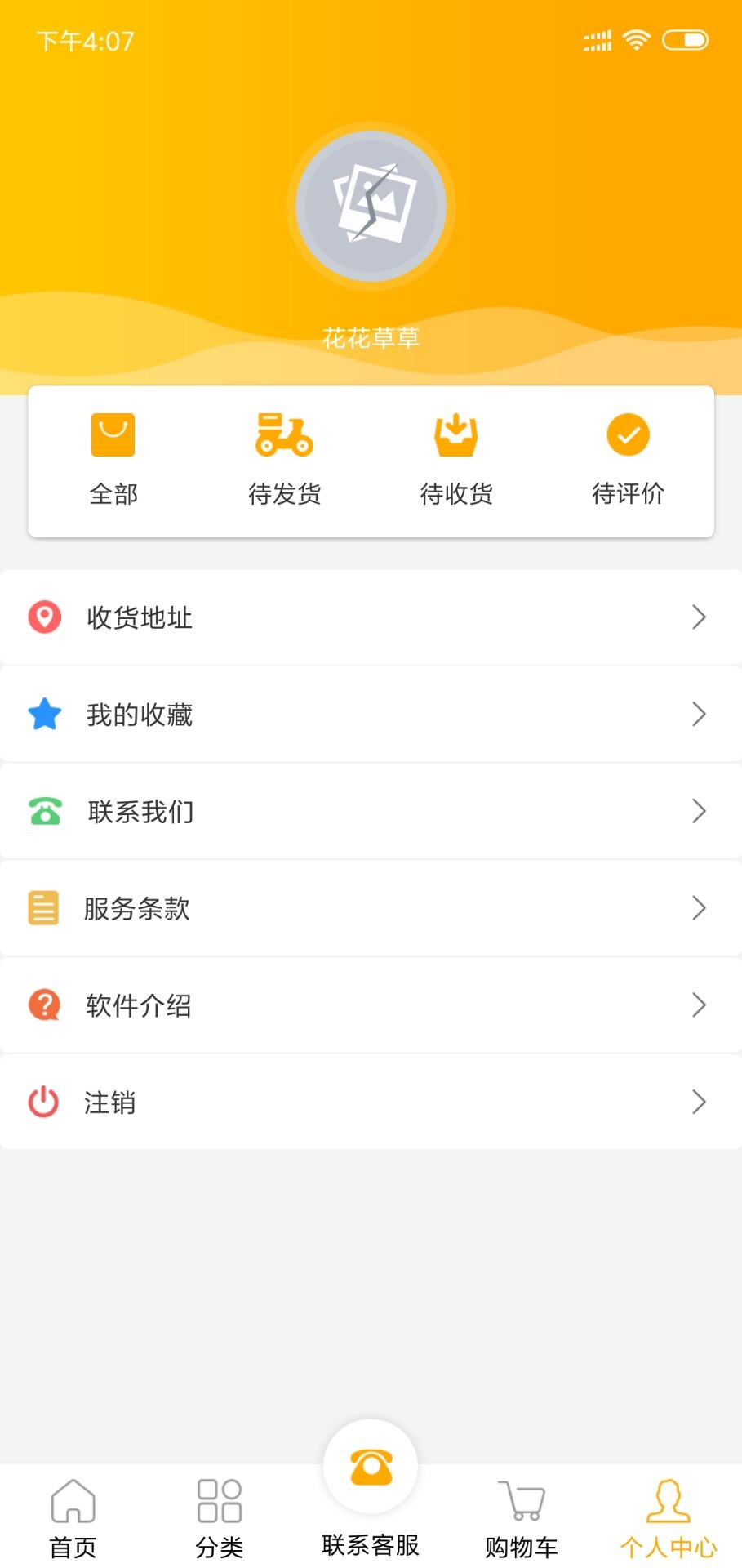The width and height of the screenshot is (742, 1568).
Task: Open orders awaiting shipment (待发货)
Action: [284, 459]
